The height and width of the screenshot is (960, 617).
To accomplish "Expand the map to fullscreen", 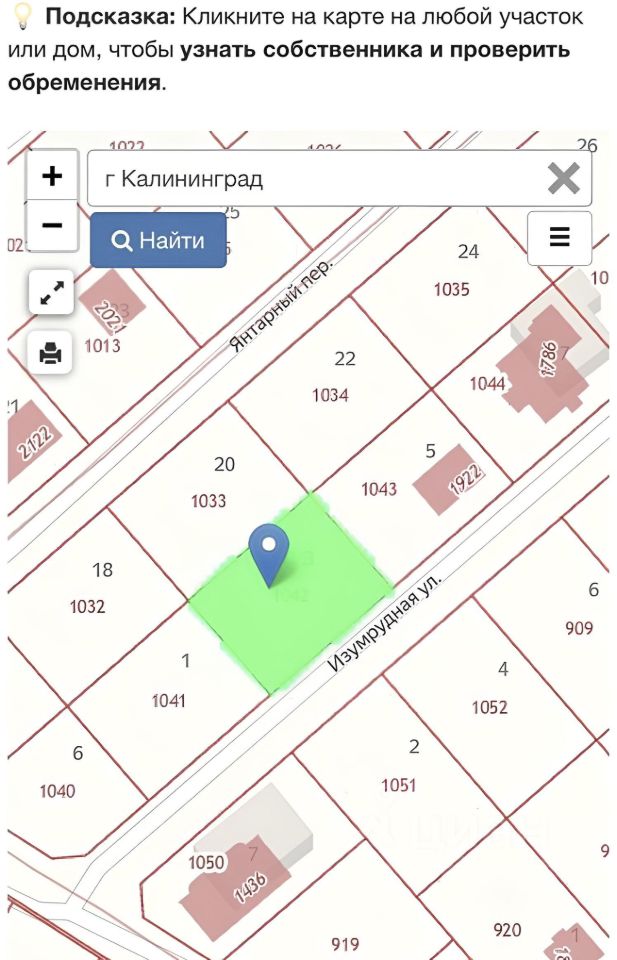I will click(51, 293).
